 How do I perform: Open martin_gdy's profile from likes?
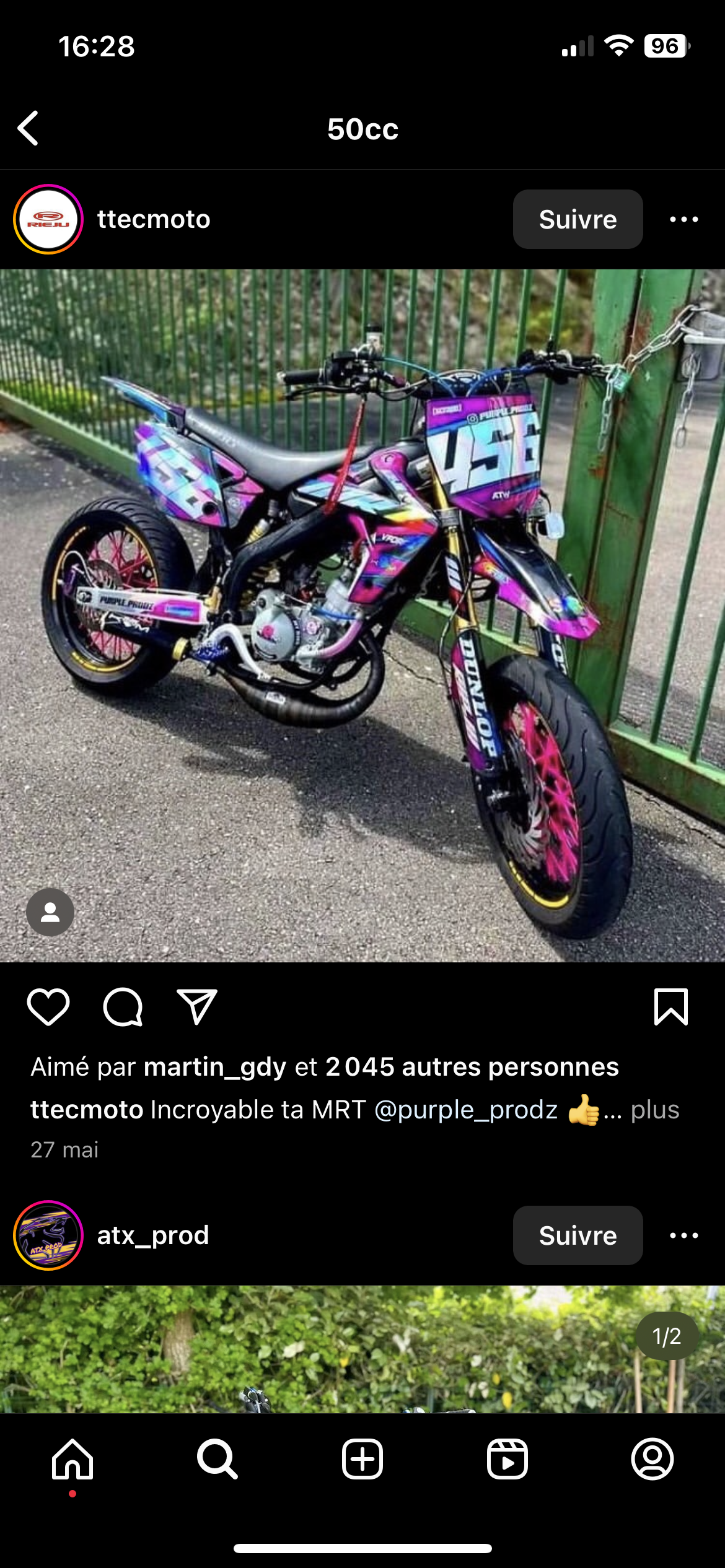(x=214, y=1067)
